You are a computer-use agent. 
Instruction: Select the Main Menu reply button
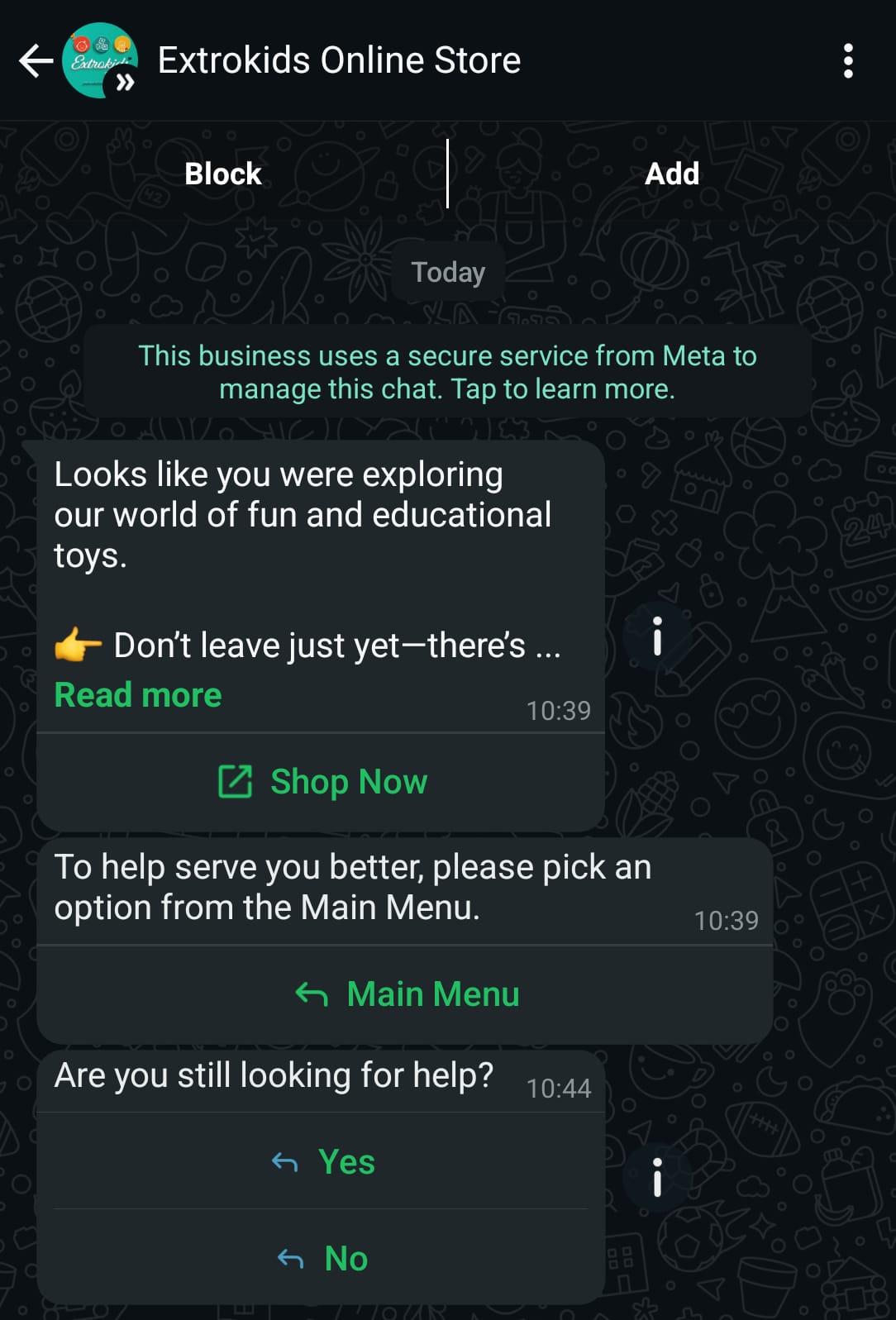coord(407,994)
